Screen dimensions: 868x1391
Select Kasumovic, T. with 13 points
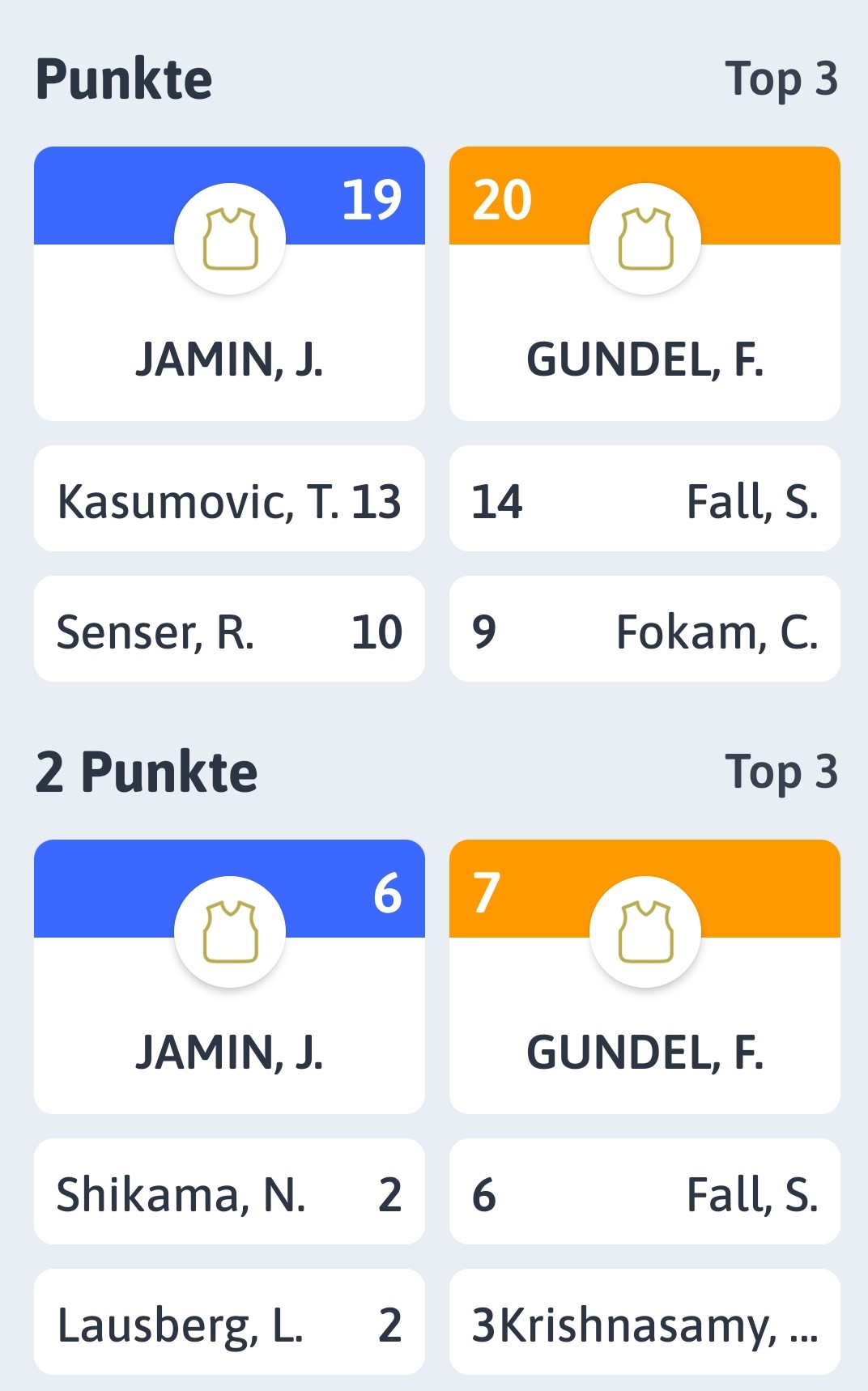(x=229, y=499)
